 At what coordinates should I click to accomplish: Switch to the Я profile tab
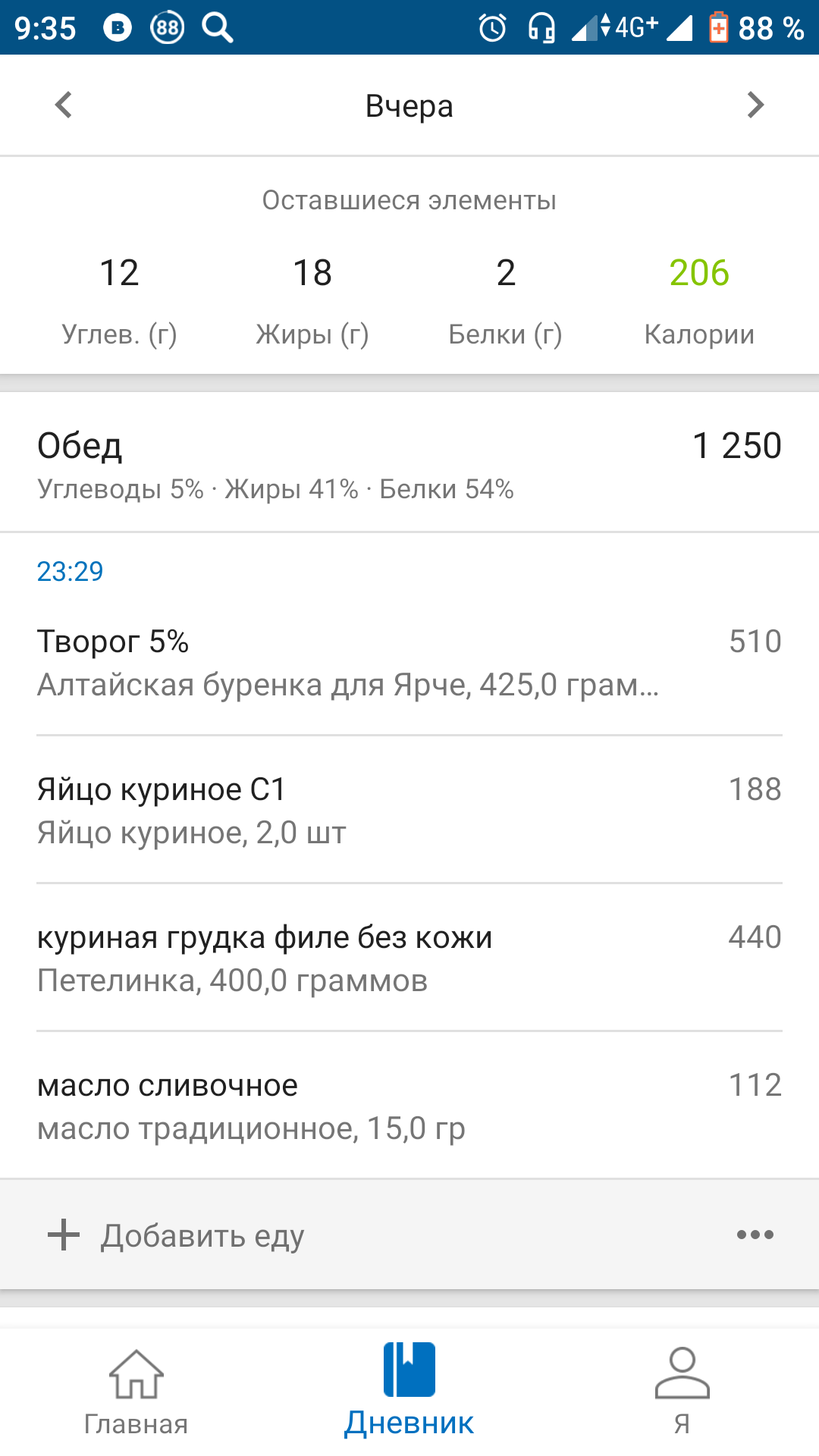click(682, 1392)
